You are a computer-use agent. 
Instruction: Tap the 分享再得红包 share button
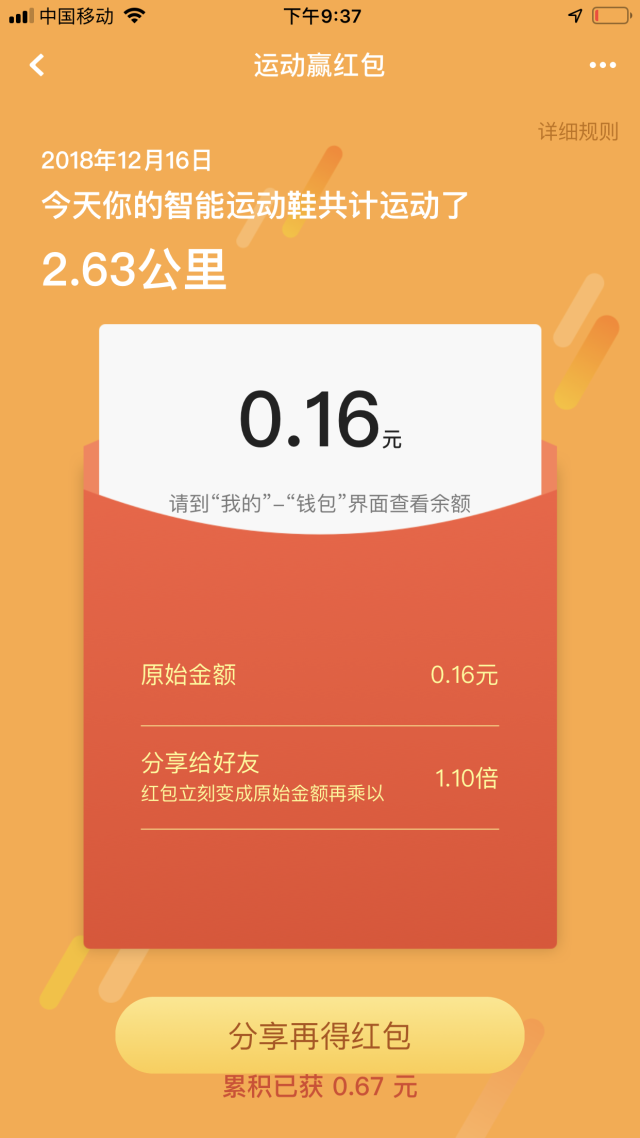(320, 1035)
